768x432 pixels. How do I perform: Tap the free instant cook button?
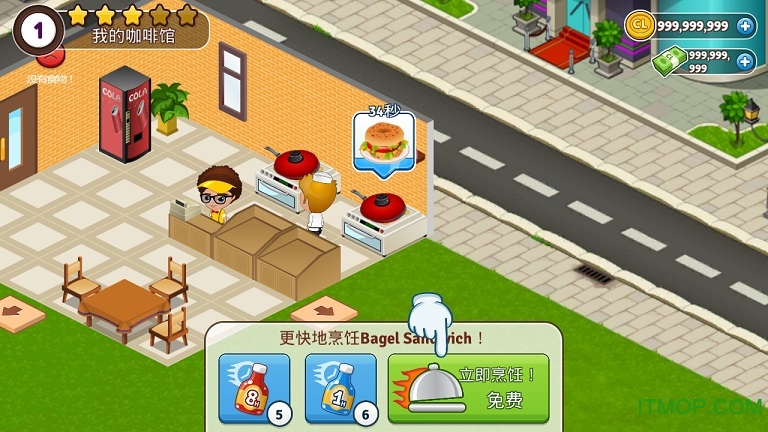tap(469, 388)
